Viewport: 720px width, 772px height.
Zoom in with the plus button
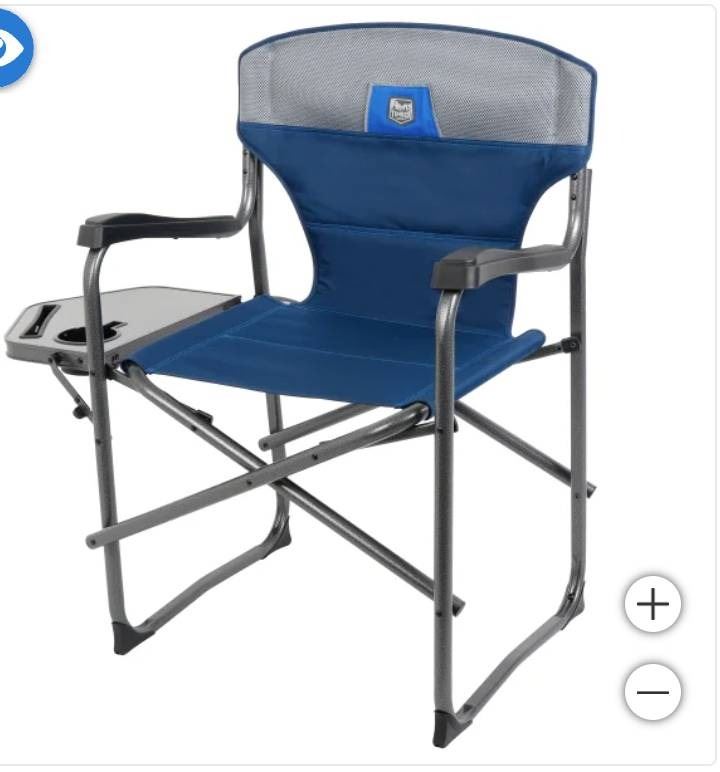pyautogui.click(x=653, y=605)
